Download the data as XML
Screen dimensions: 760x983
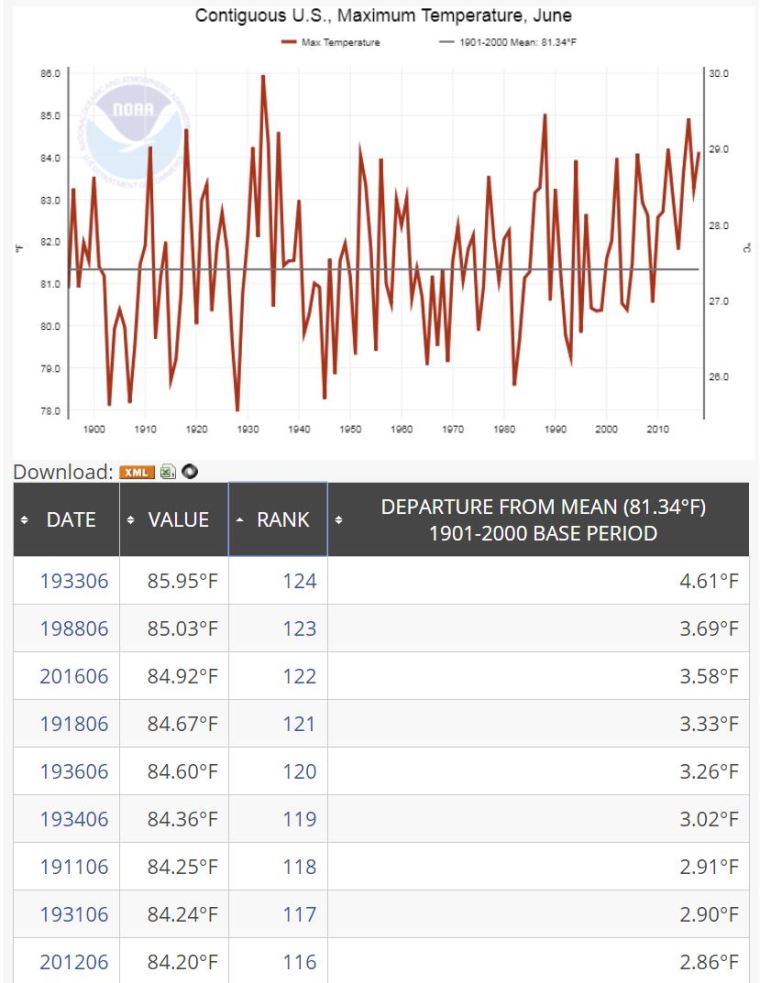coord(137,471)
